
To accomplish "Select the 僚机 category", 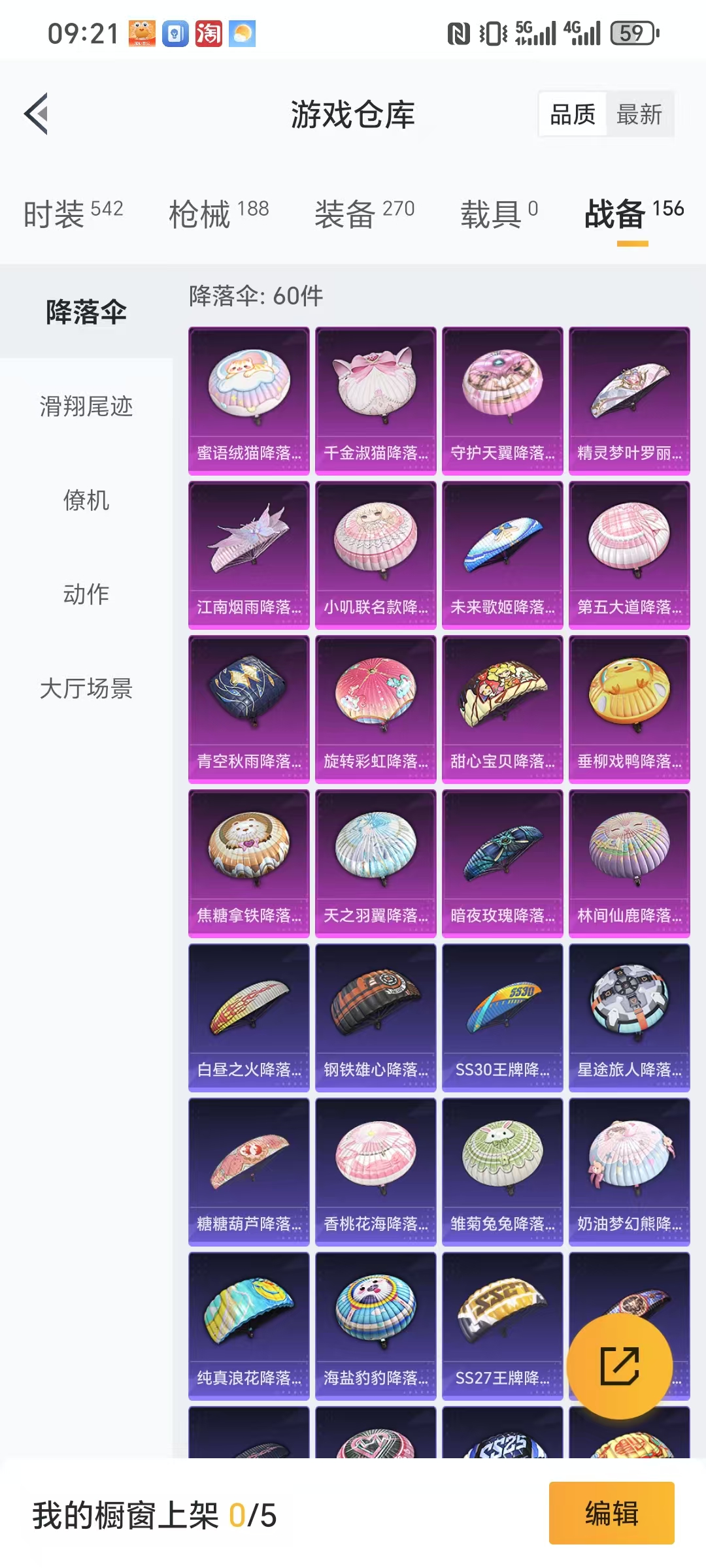I will (x=86, y=500).
